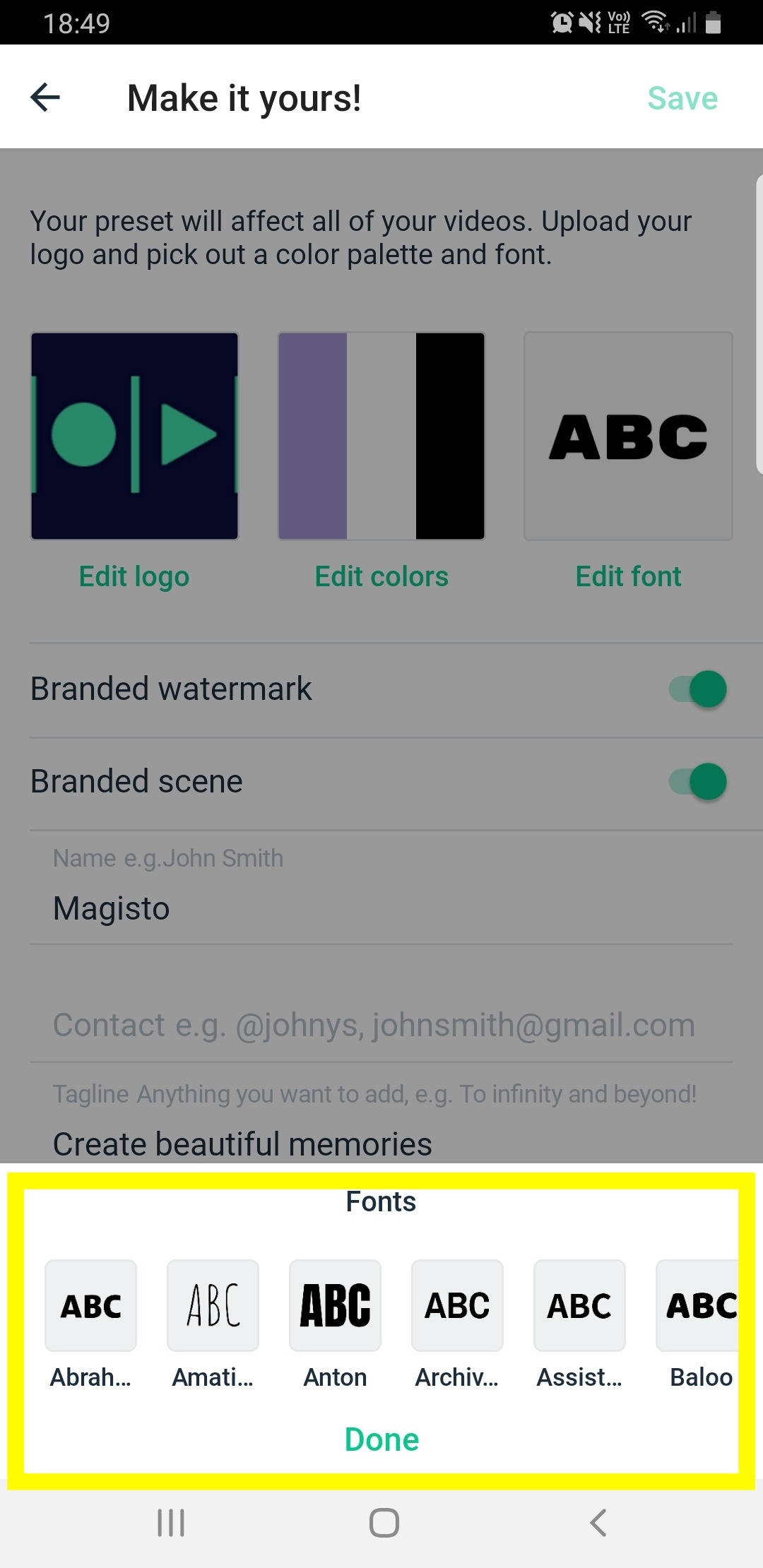The height and width of the screenshot is (1568, 763).
Task: Go back using the top arrow
Action: 45,97
